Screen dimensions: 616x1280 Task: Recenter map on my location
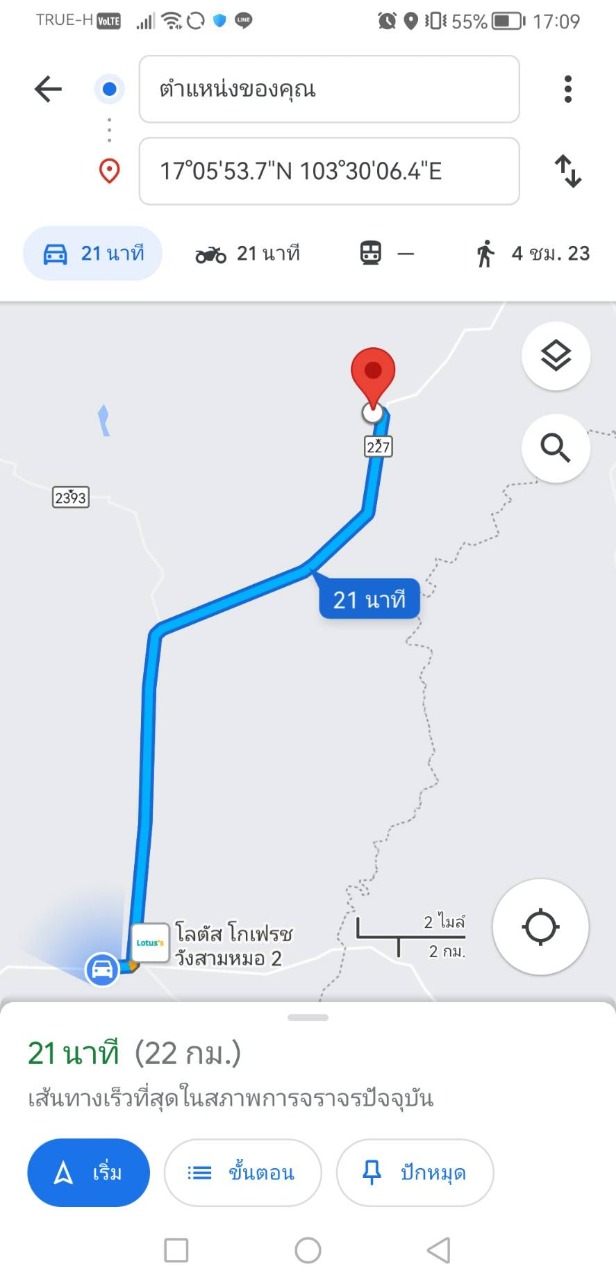pyautogui.click(x=540, y=927)
